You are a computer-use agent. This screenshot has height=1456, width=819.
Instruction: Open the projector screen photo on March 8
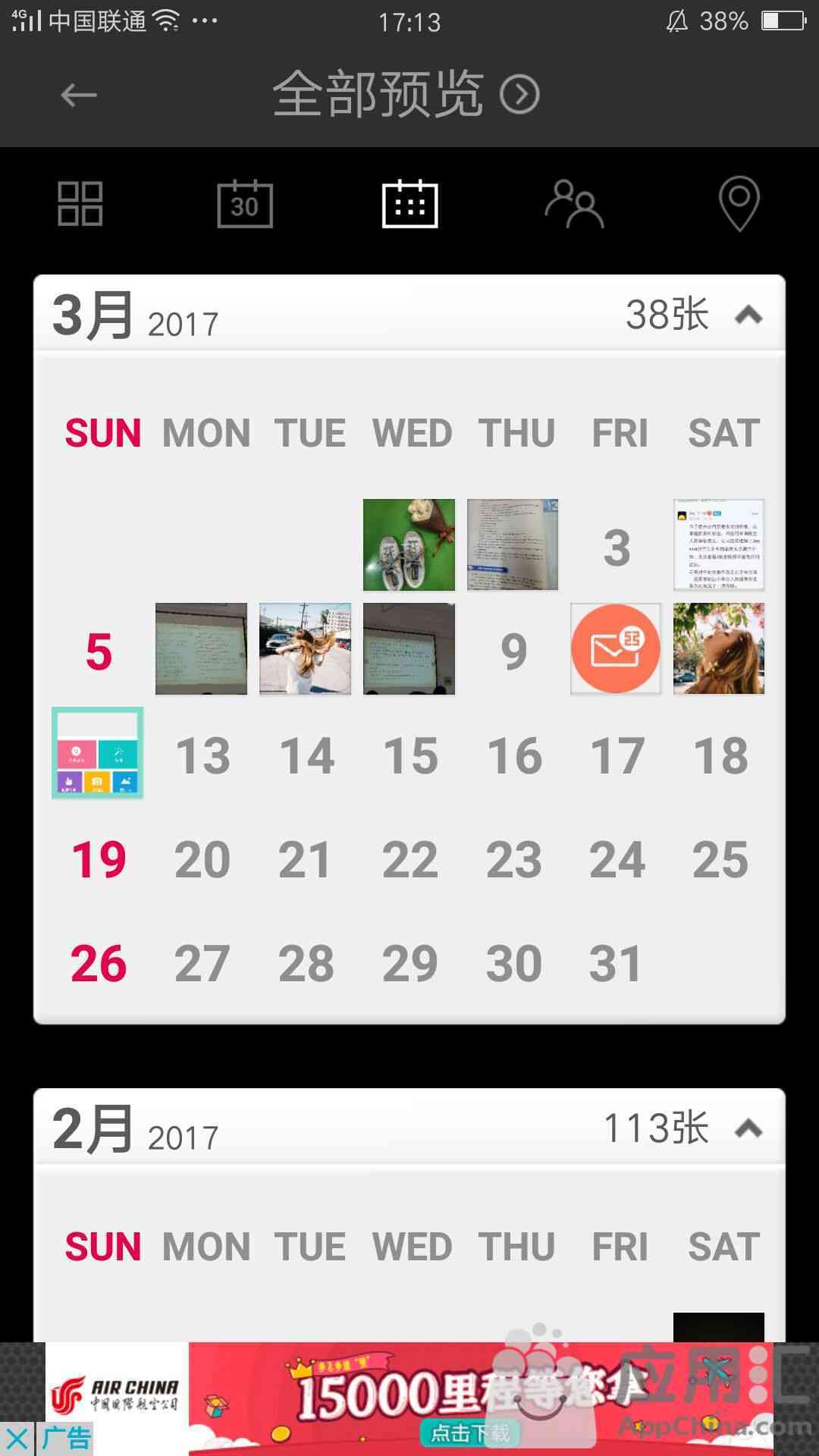pyautogui.click(x=409, y=648)
